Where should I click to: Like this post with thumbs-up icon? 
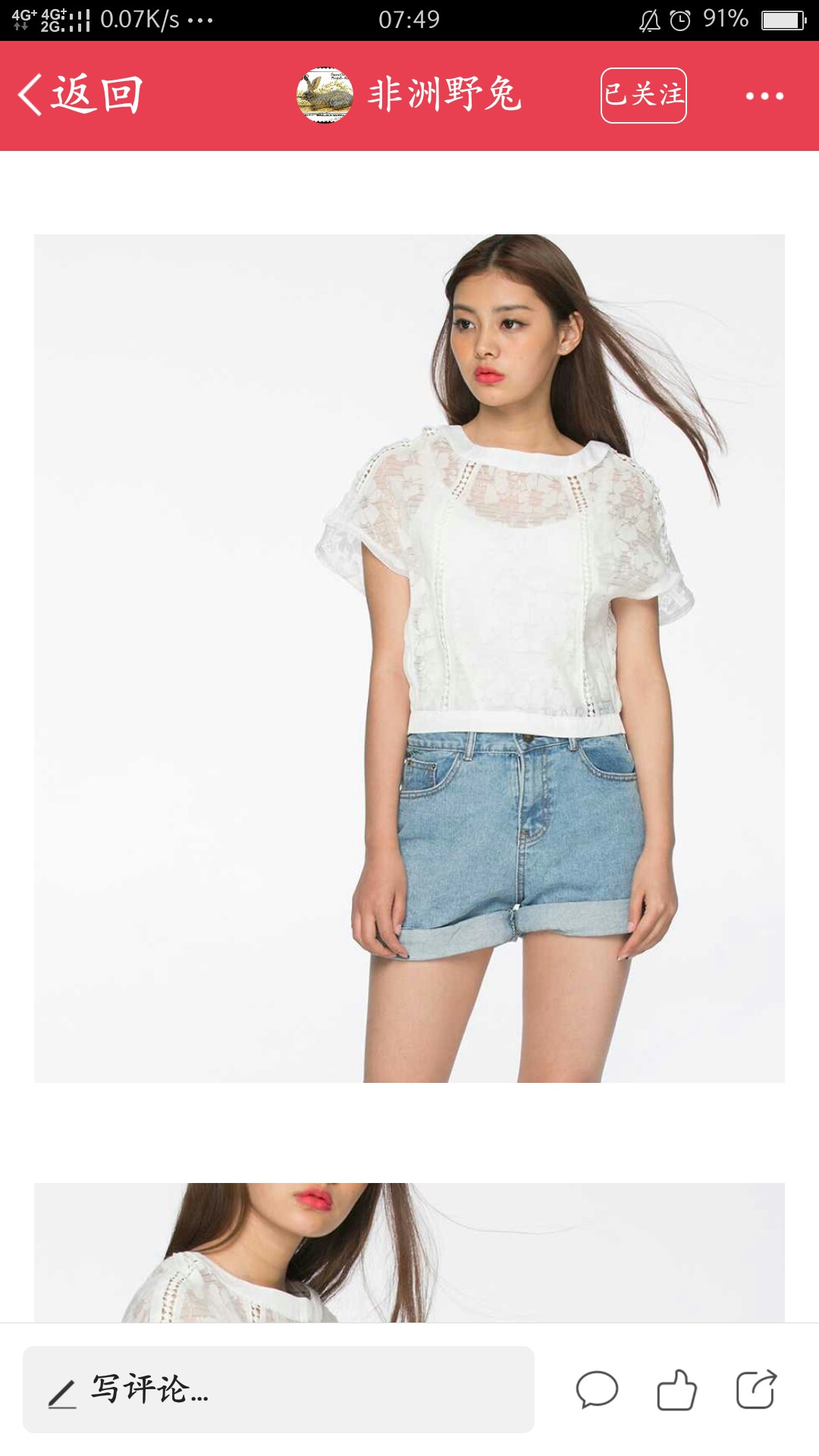(676, 1390)
